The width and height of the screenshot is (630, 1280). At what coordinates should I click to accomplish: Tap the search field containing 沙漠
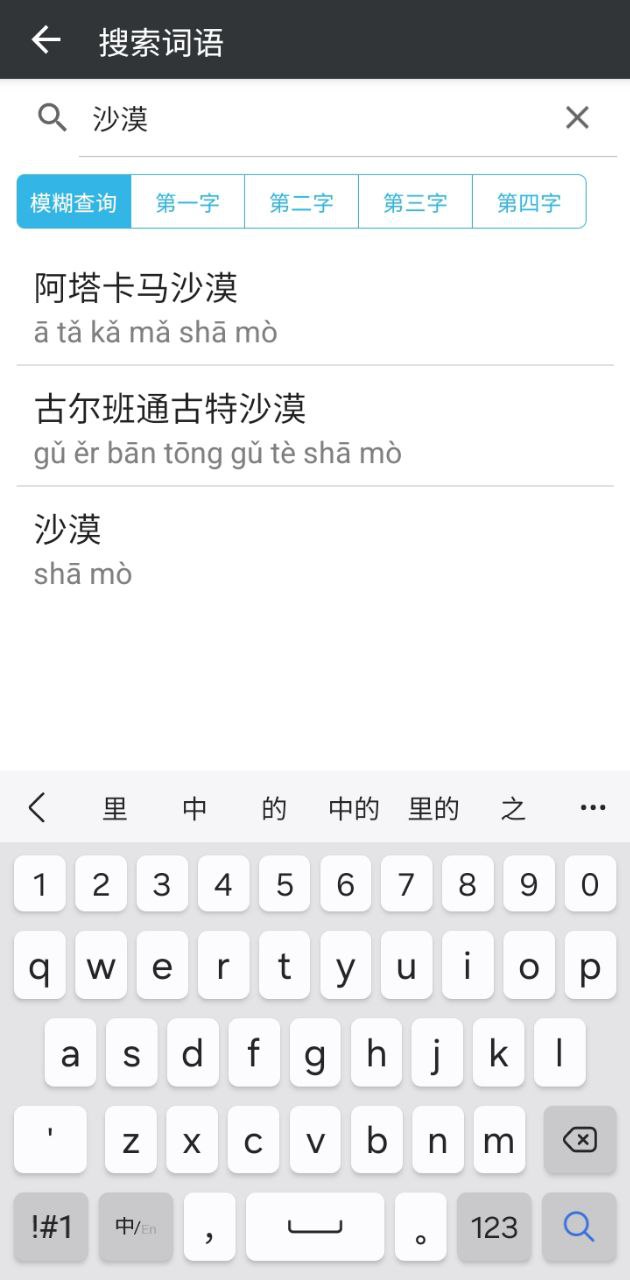pyautogui.click(x=320, y=119)
